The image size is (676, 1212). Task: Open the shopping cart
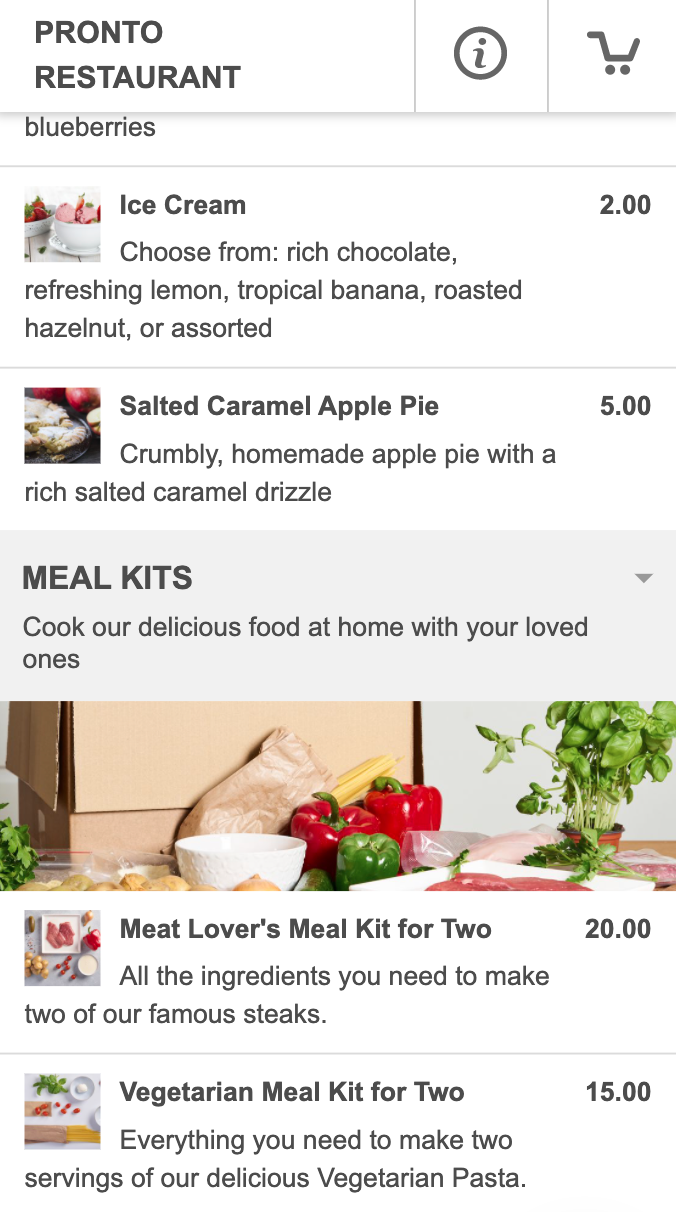[612, 54]
